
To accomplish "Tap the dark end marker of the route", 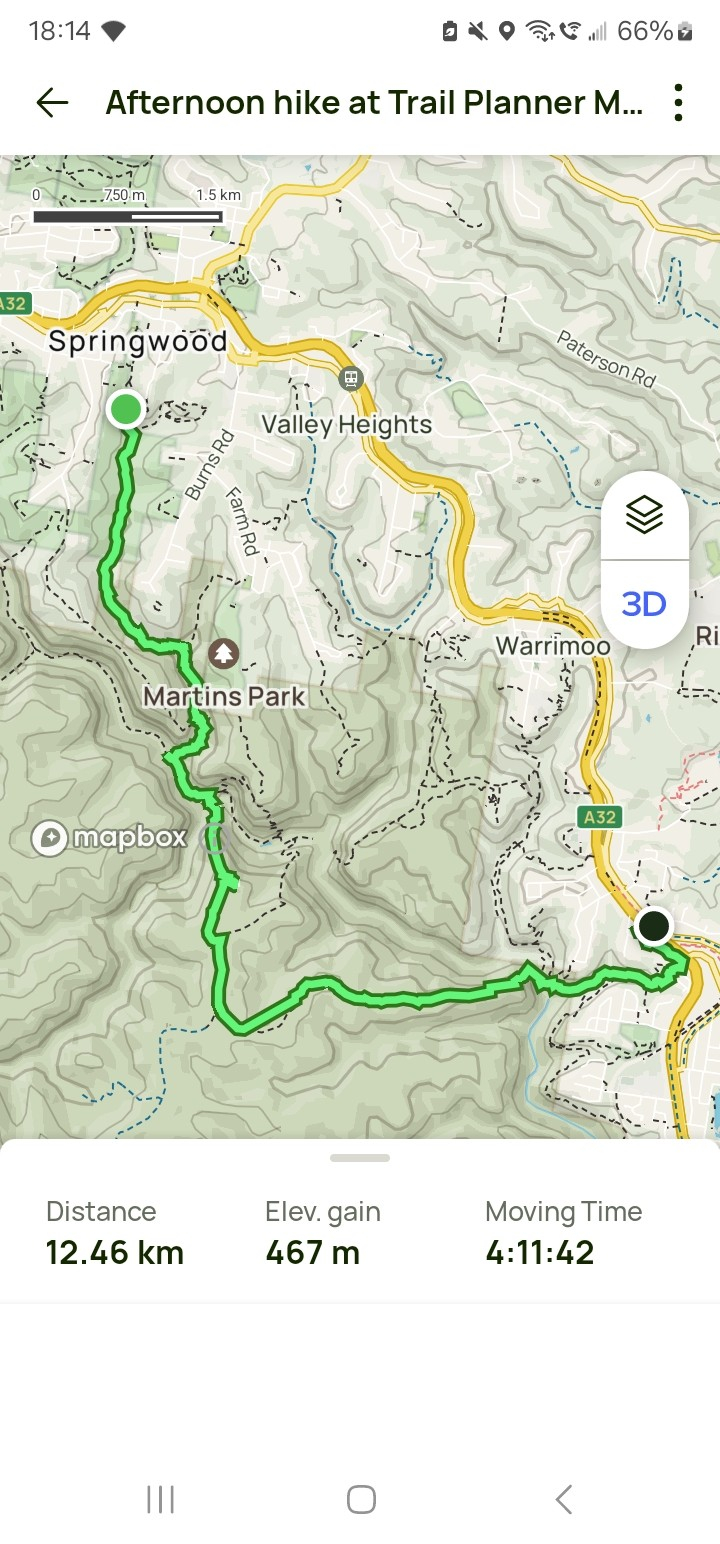I will 654,925.
